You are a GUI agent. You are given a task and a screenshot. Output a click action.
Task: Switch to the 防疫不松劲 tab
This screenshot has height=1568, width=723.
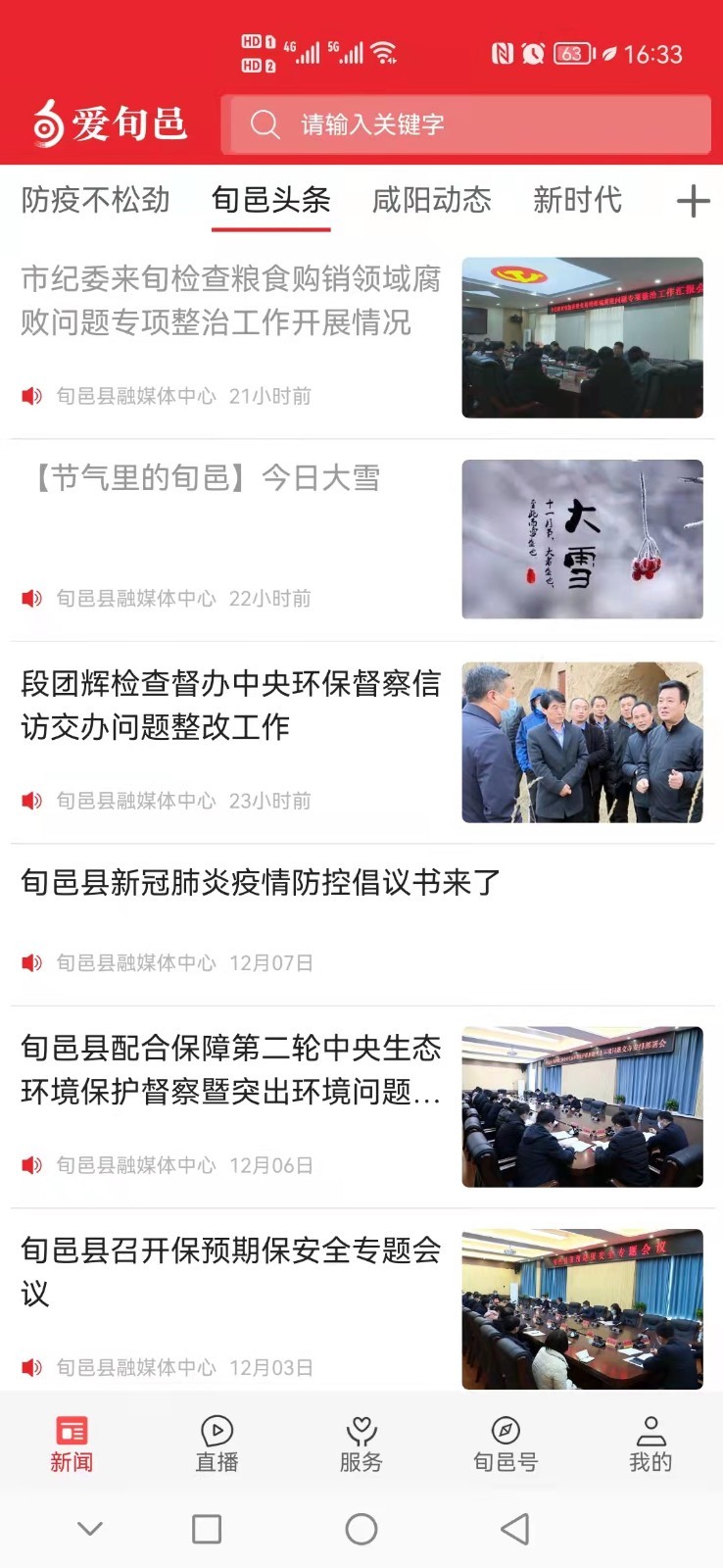pyautogui.click(x=96, y=200)
